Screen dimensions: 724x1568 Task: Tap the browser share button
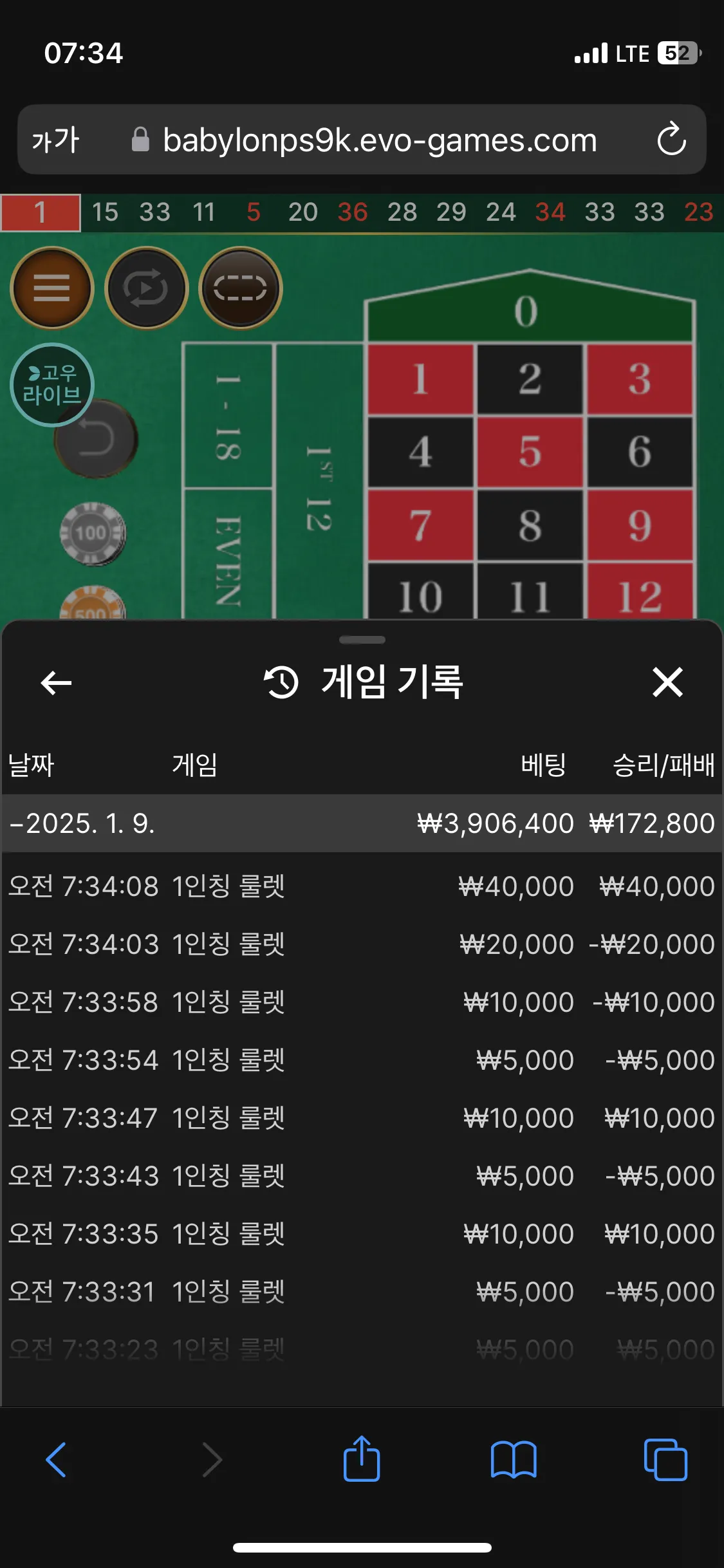tap(362, 1459)
